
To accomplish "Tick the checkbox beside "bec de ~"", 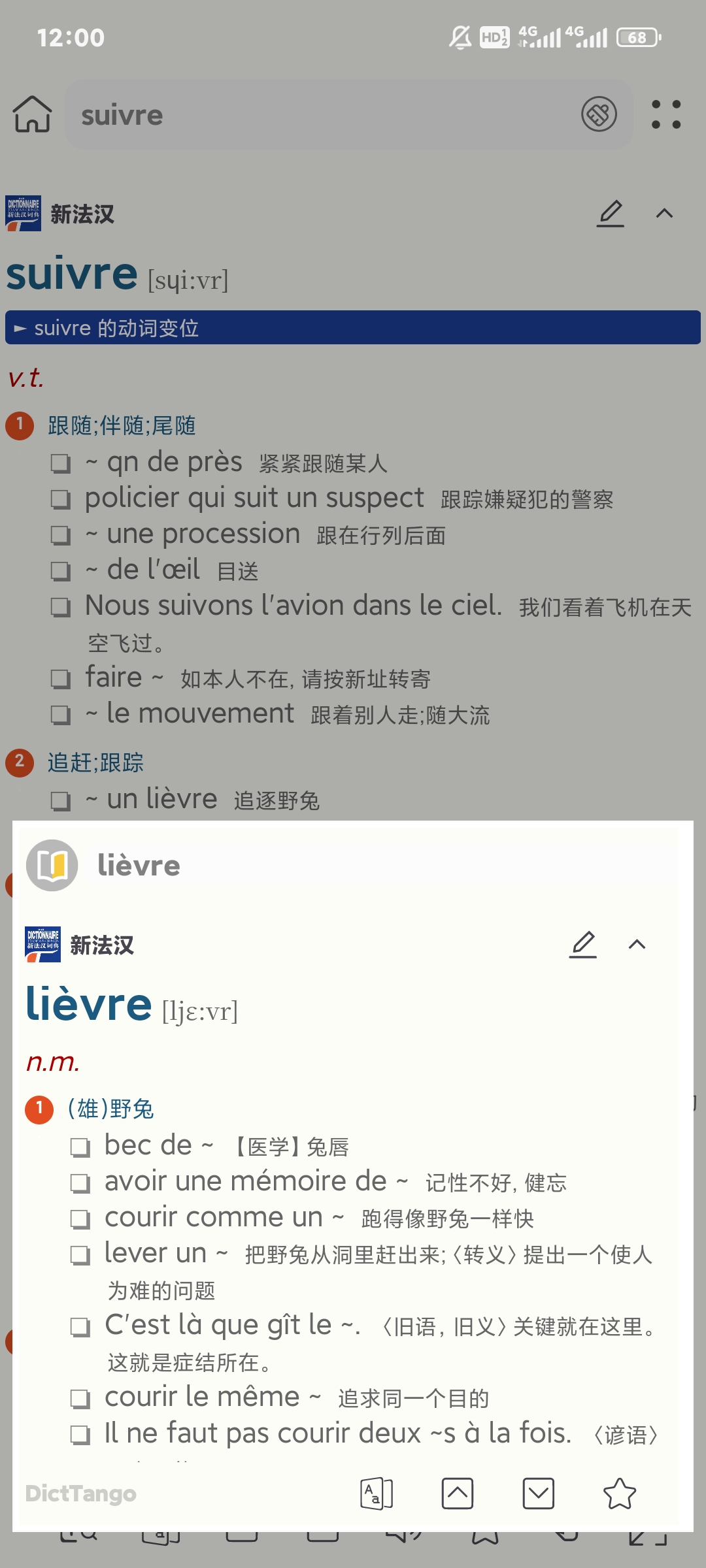I will 80,1147.
